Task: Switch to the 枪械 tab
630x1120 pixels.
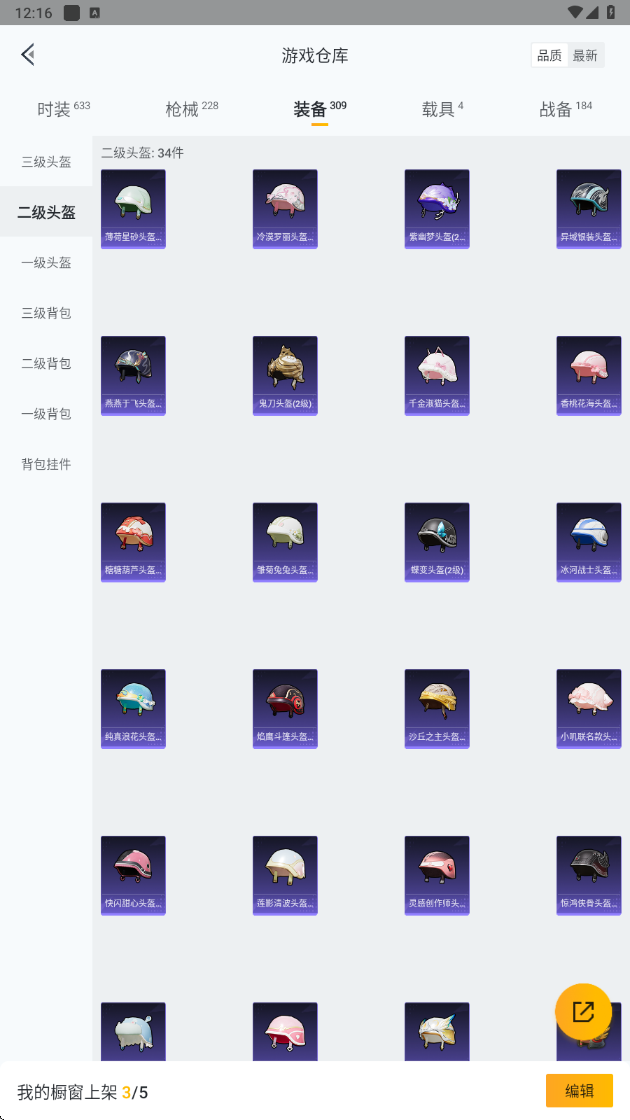Action: (x=191, y=109)
